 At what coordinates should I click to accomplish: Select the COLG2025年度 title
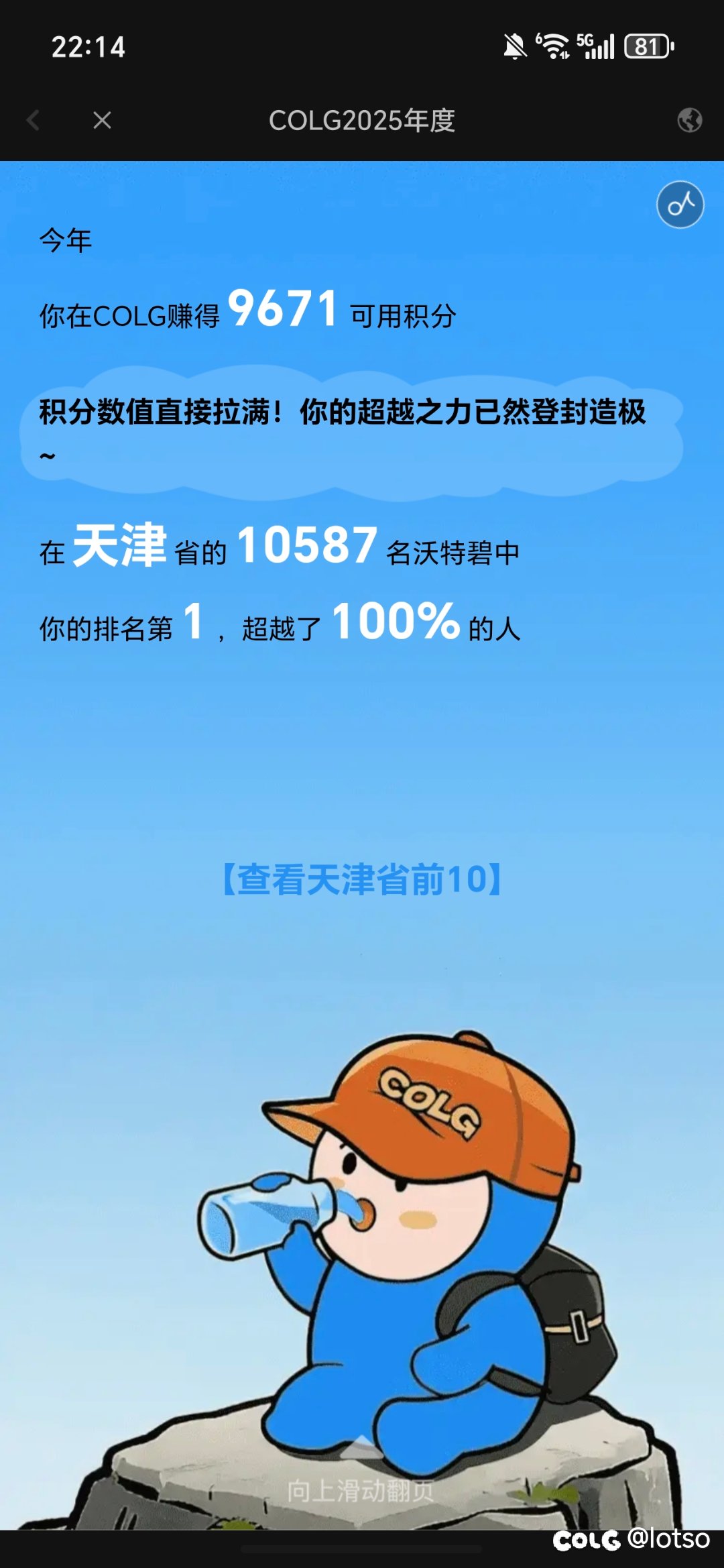(362, 121)
